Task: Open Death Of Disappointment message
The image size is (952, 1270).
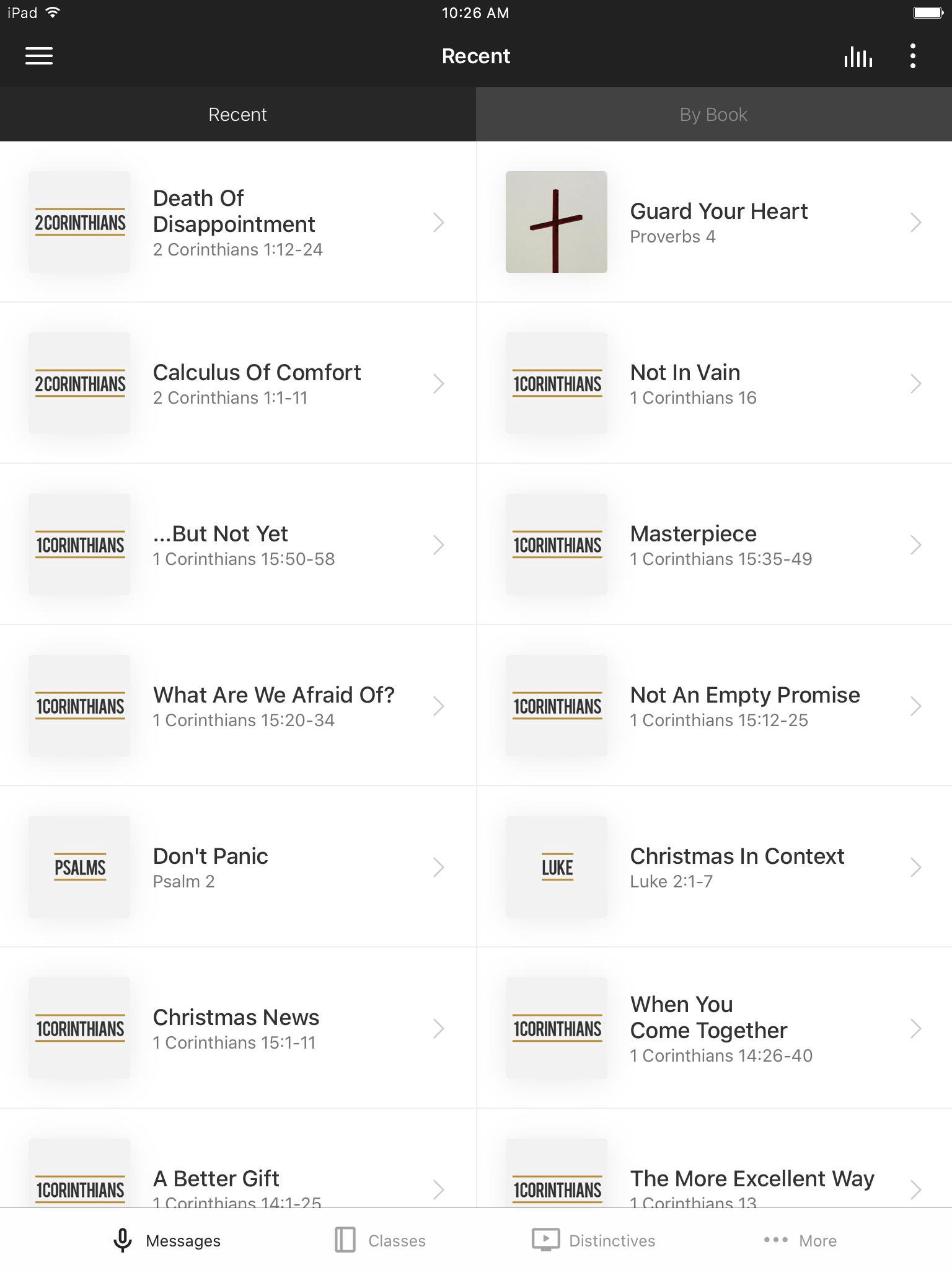Action: pos(238,222)
